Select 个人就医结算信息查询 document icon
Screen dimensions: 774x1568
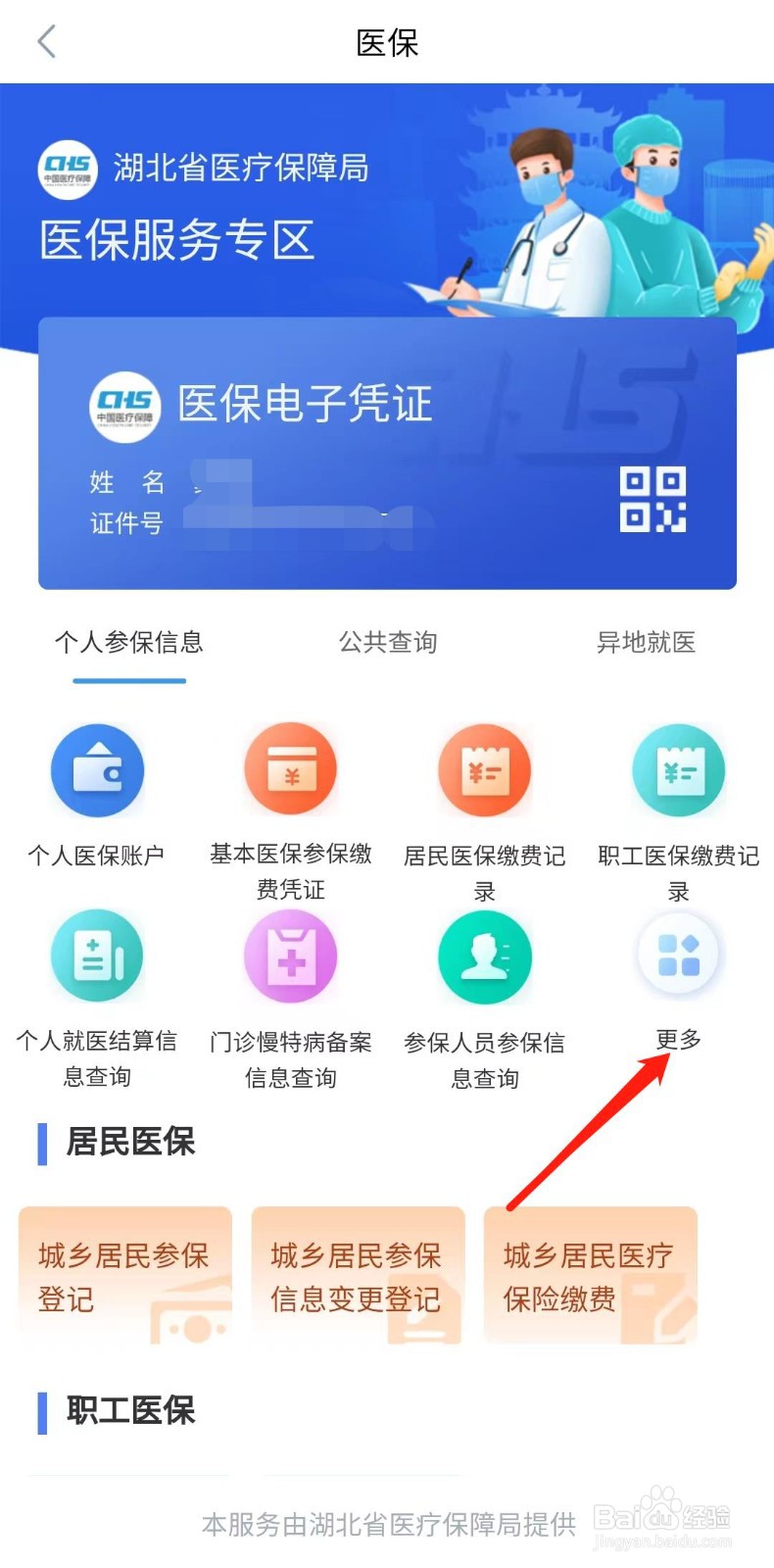coord(97,956)
